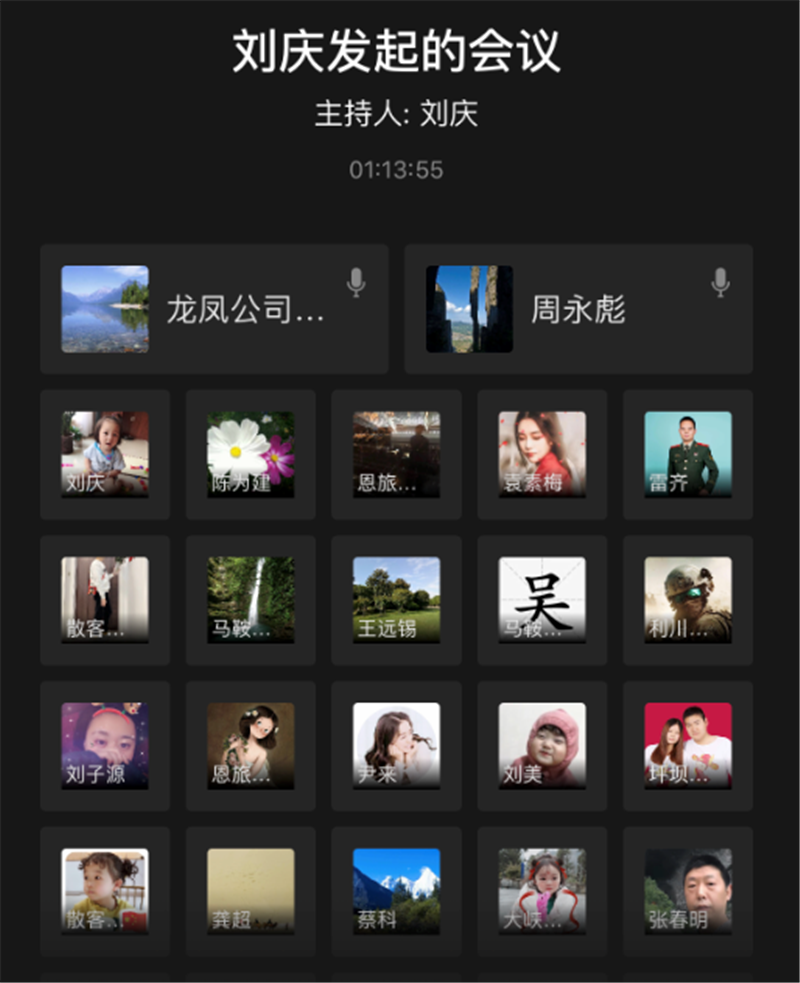Image resolution: width=800 pixels, height=983 pixels.
Task: View participant 雷齐
Action: point(688,455)
